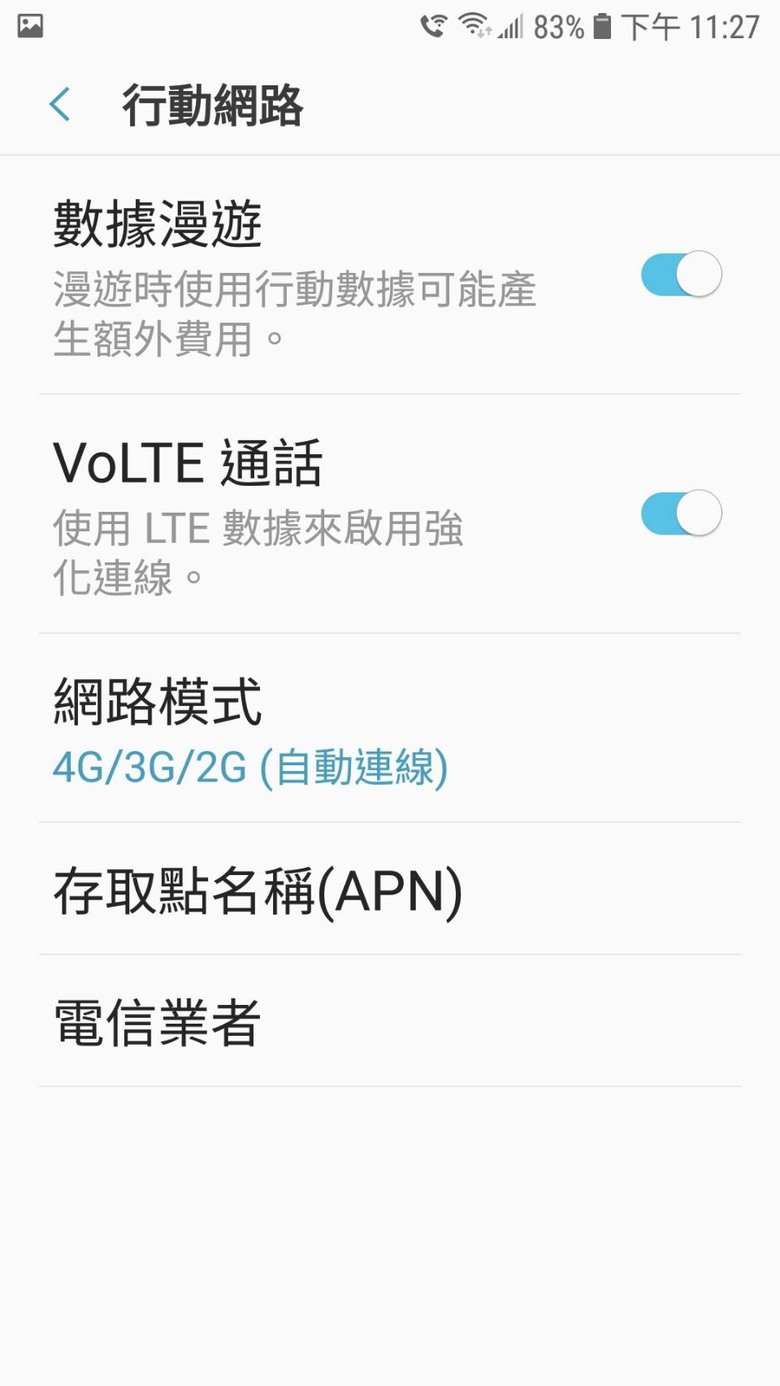The image size is (780, 1386).
Task: Disable the VoLTE 通話 switch
Action: tap(681, 514)
